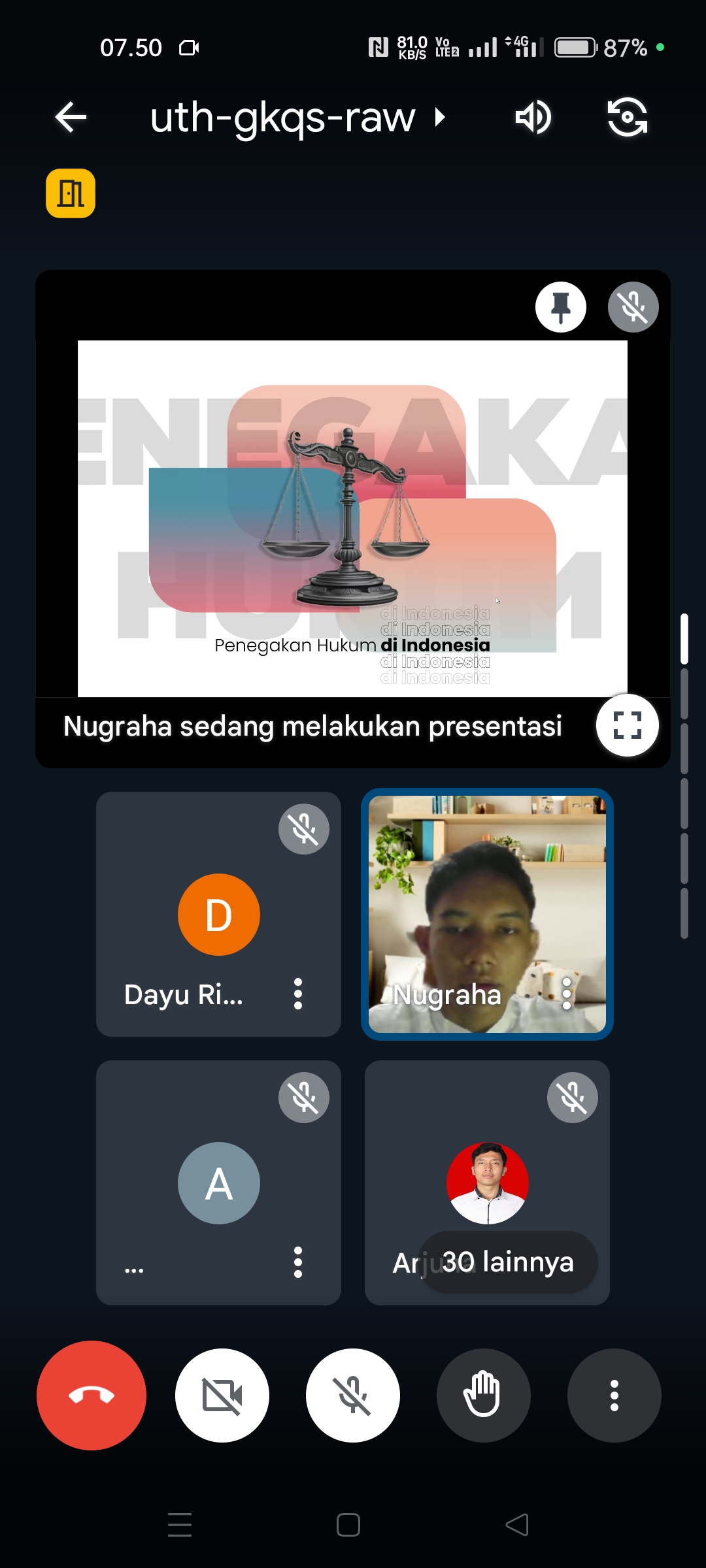Viewport: 706px width, 1568px height.
Task: Unmute your microphone
Action: point(353,1396)
